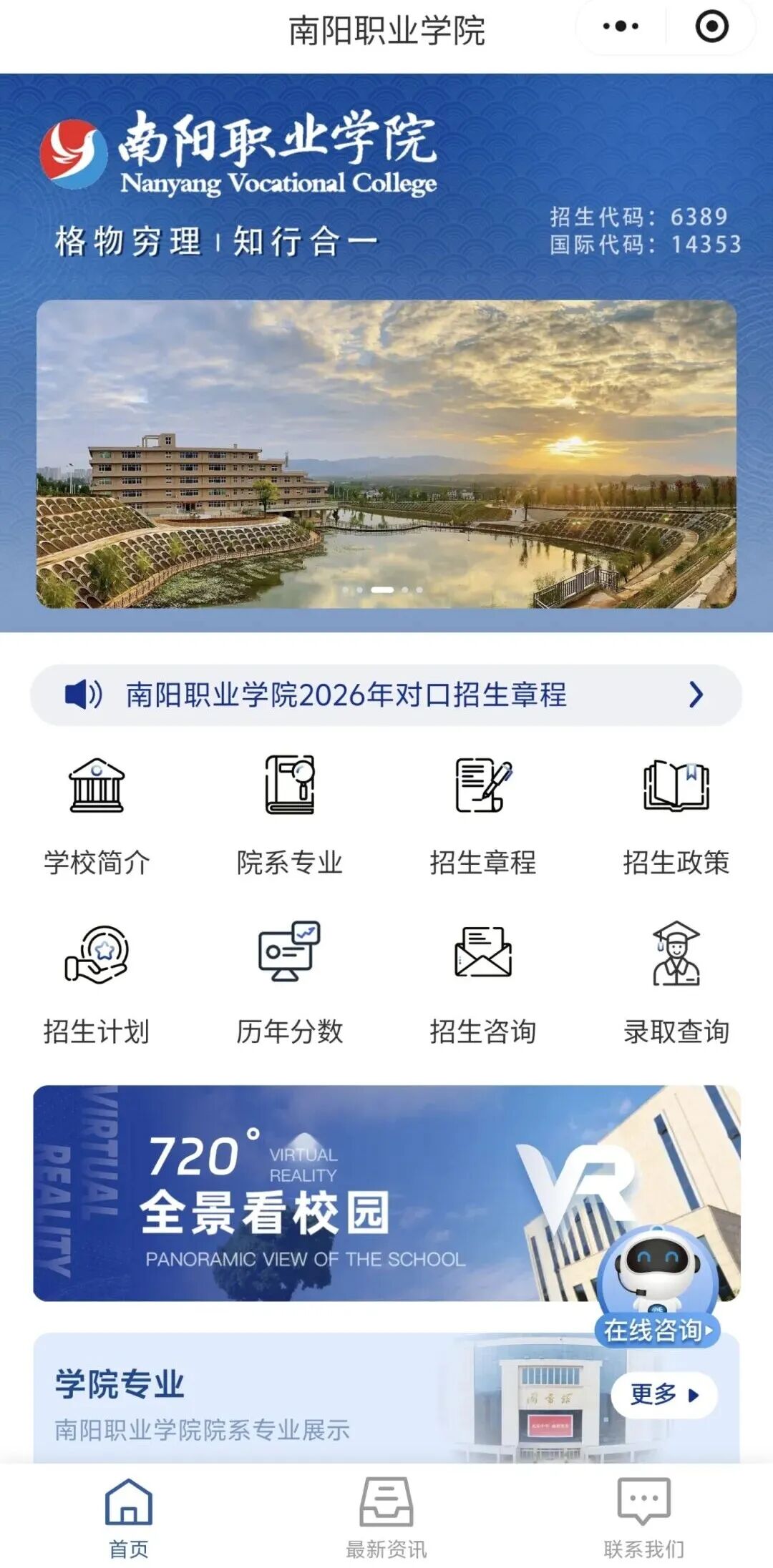Tap 更多 in 学院专业 section

663,1395
